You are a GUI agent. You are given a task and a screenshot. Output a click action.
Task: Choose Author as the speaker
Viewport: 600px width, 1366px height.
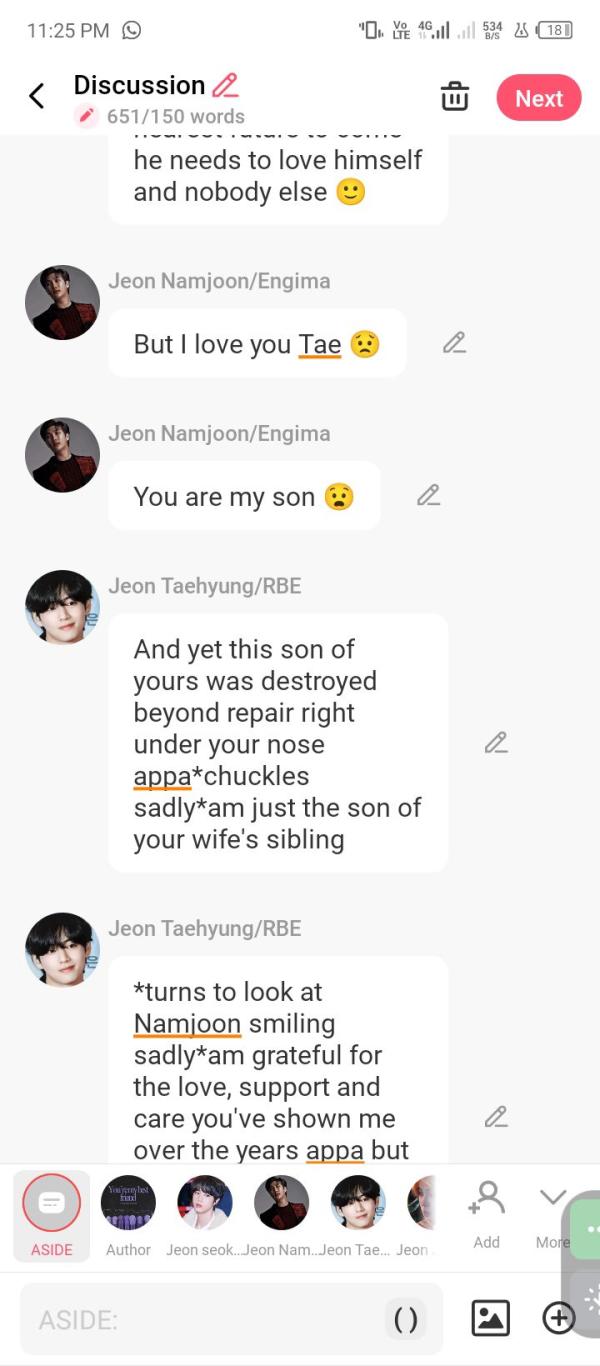pyautogui.click(x=128, y=1215)
